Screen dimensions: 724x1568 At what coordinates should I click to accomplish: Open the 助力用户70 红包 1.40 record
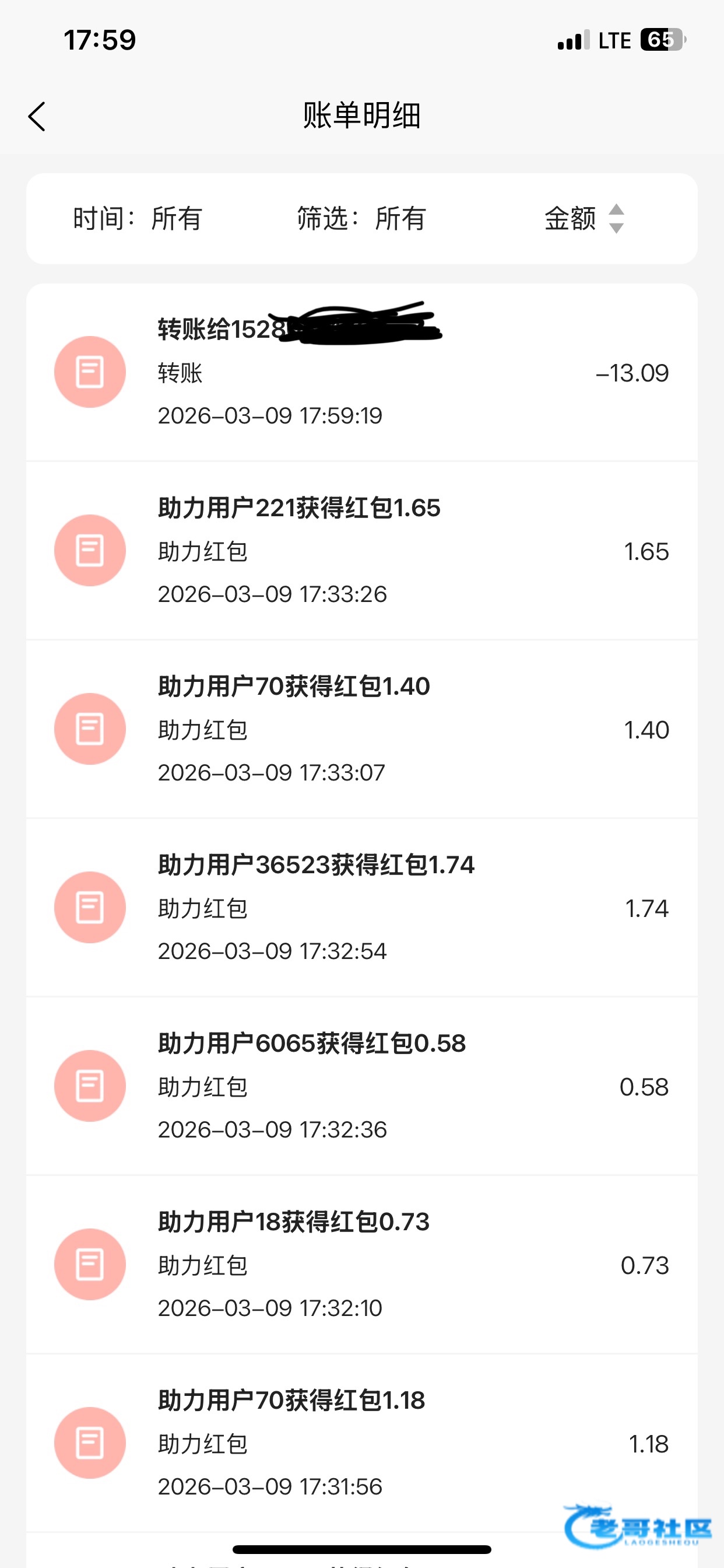tap(361, 729)
